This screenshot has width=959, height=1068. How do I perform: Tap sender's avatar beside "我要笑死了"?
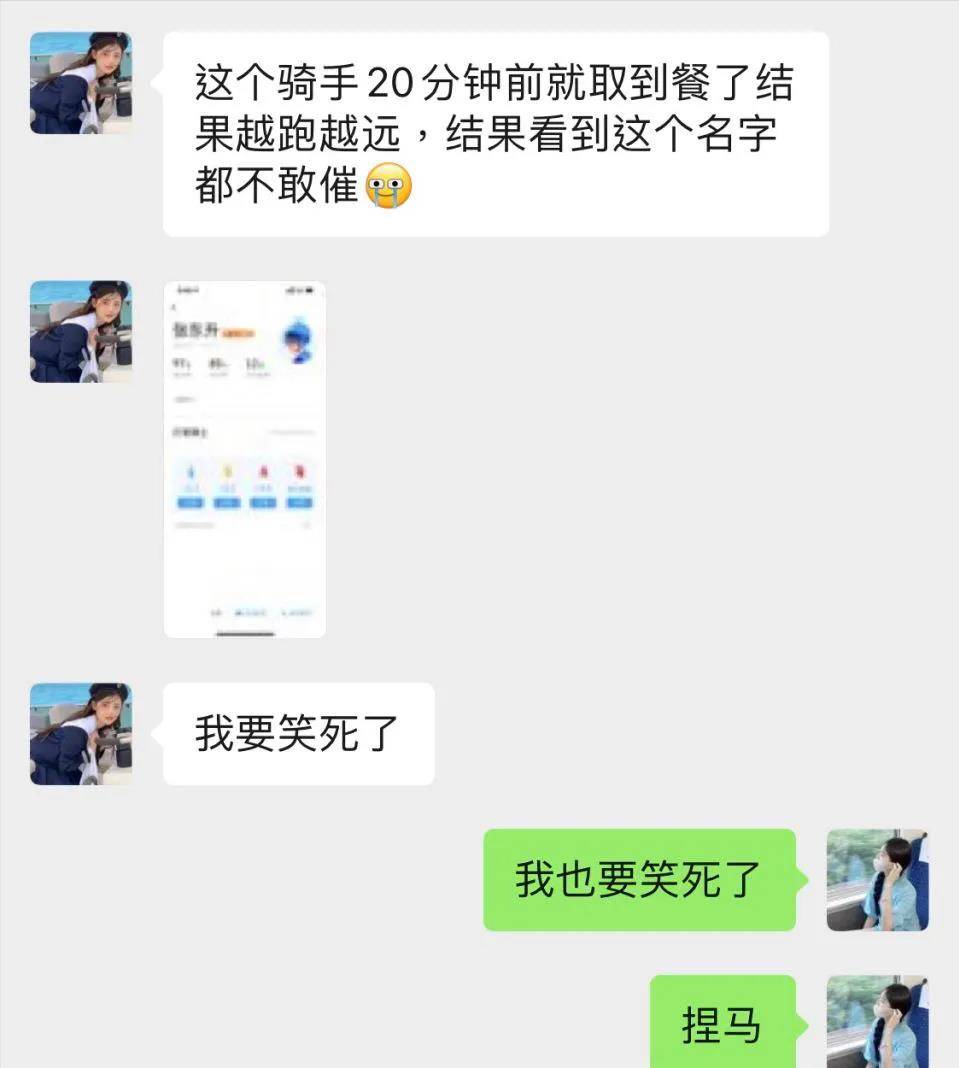81,734
